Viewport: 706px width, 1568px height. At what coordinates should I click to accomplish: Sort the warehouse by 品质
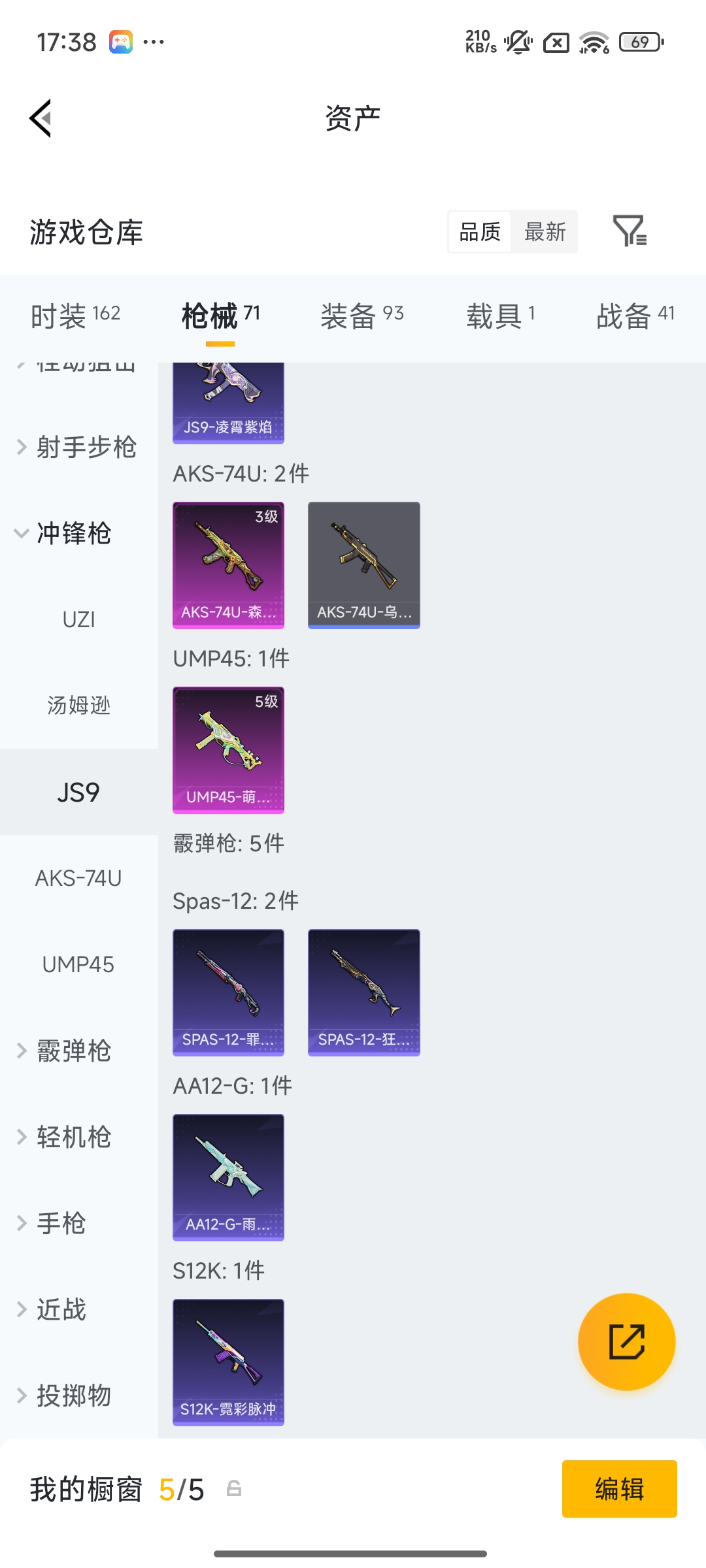click(x=480, y=232)
